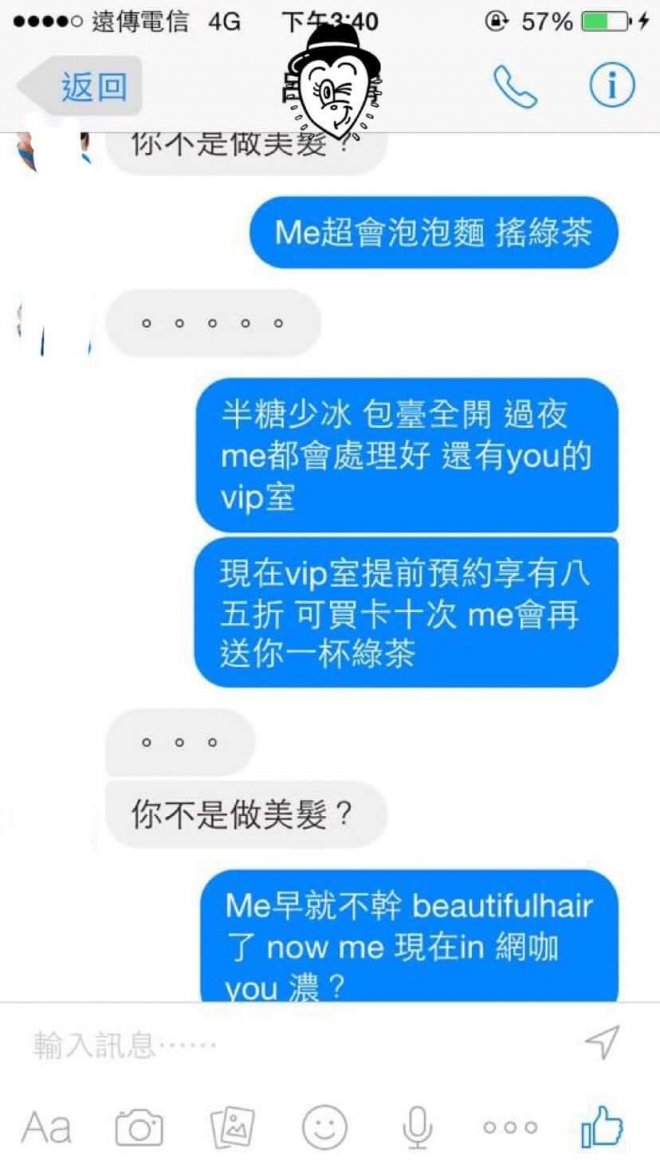This screenshot has height=1173, width=660.
Task: Open more options ellipsis
Action: point(510,1127)
